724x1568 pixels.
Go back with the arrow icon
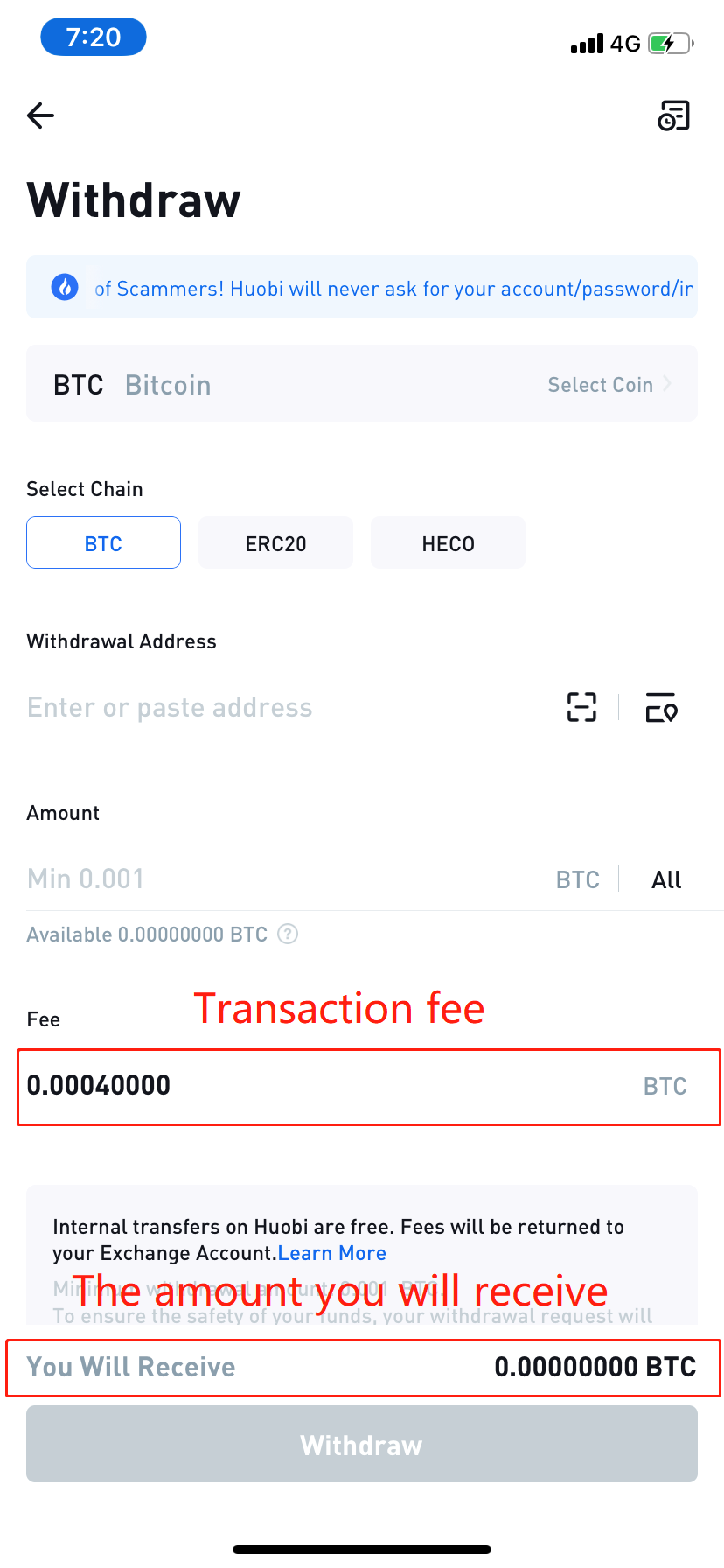41,115
